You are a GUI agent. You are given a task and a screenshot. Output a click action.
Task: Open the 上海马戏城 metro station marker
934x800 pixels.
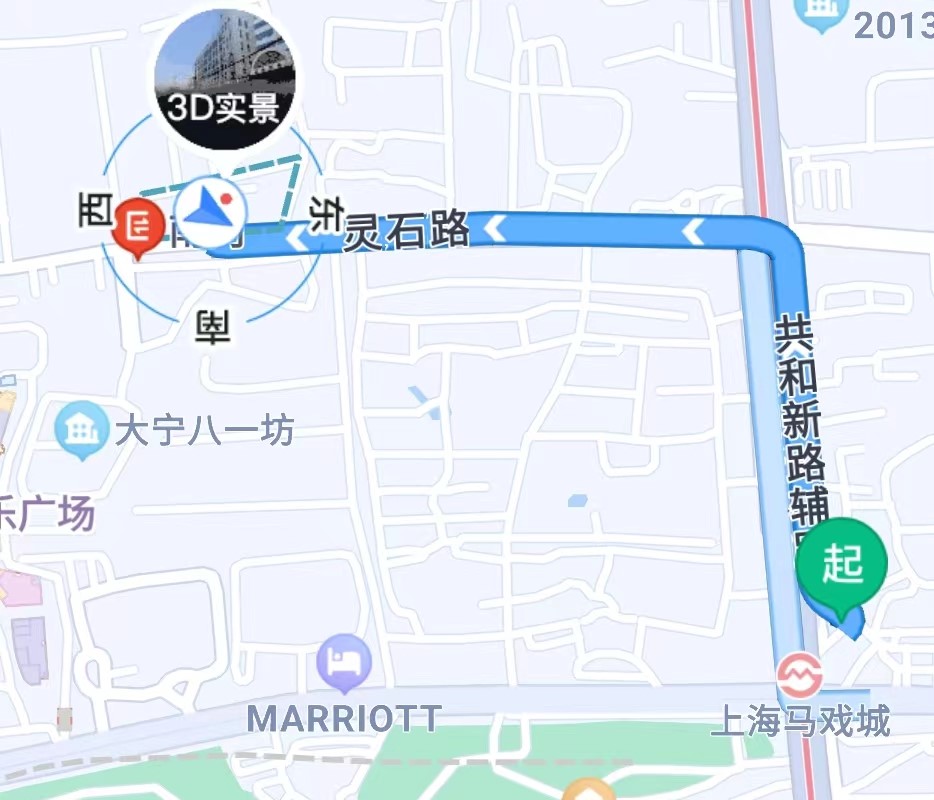pyautogui.click(x=800, y=676)
